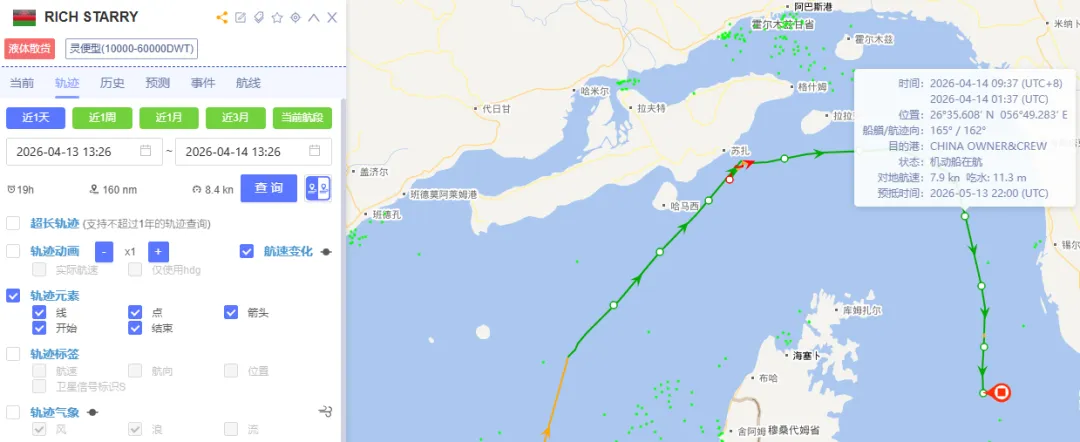This screenshot has height=442, width=1080.
Task: Select the 近3月 track range
Action: [235, 118]
